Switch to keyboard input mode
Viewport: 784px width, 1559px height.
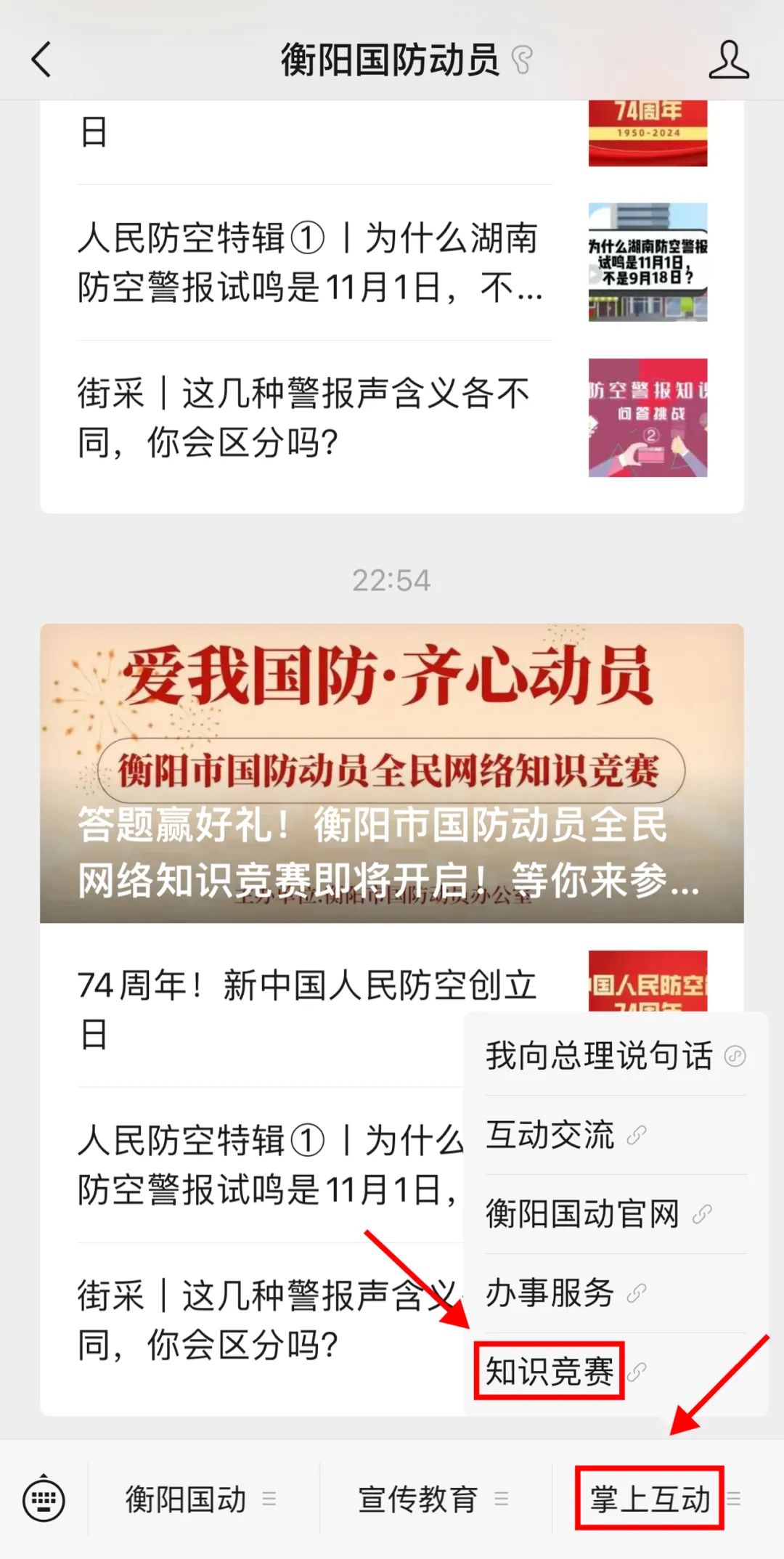point(44,1499)
